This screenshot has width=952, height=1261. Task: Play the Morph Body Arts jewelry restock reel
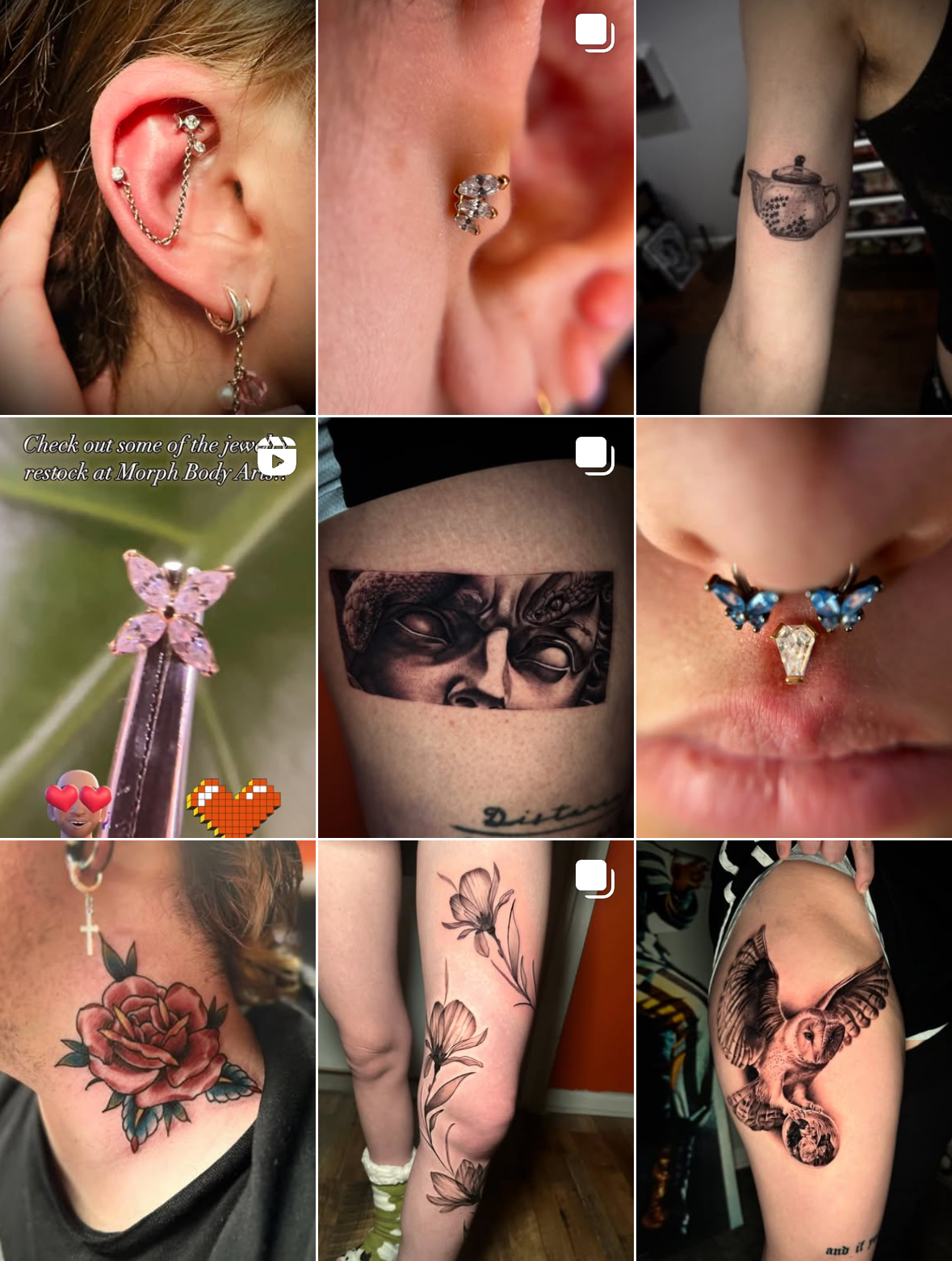157,627
